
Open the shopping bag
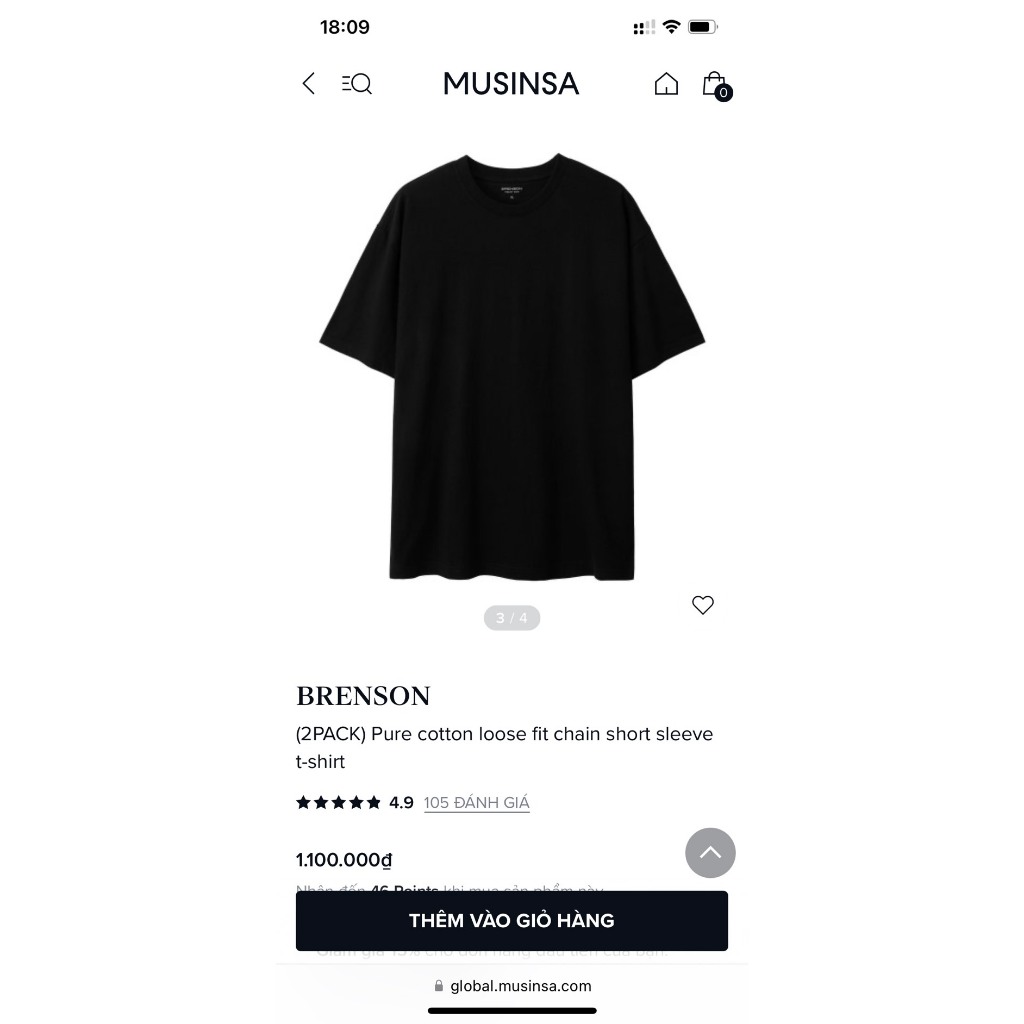tap(714, 84)
